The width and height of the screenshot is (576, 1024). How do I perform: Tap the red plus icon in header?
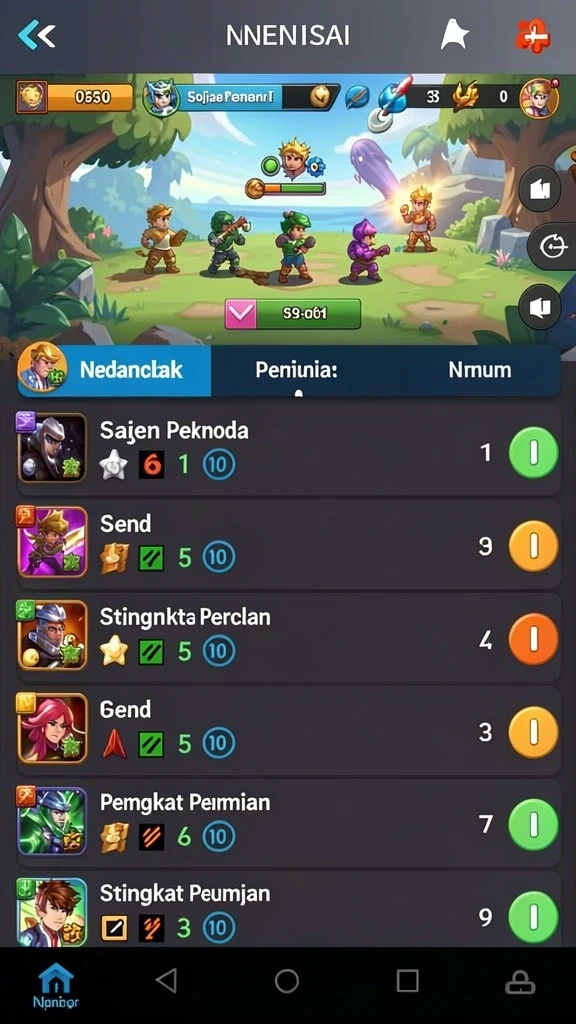click(x=533, y=35)
